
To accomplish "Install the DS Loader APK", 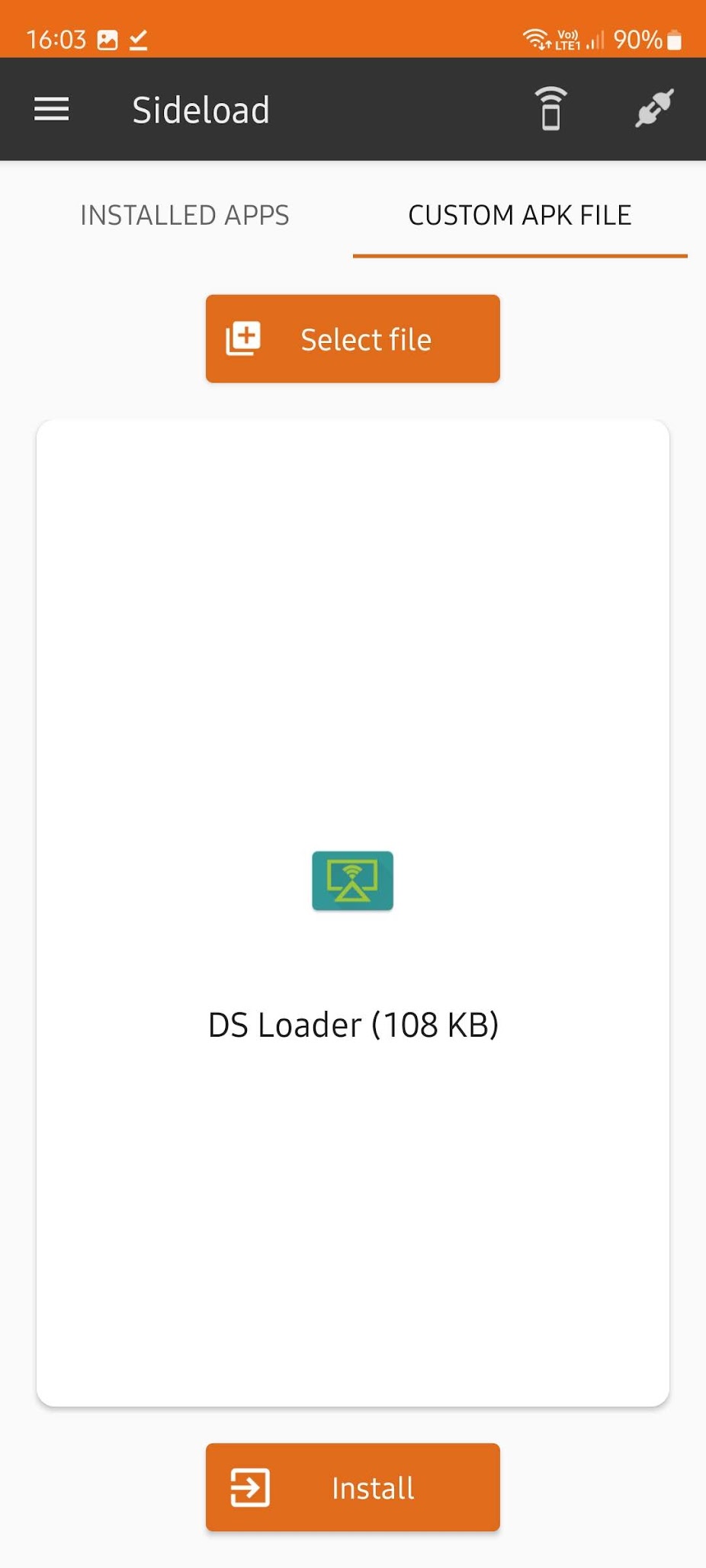I will tap(353, 1487).
